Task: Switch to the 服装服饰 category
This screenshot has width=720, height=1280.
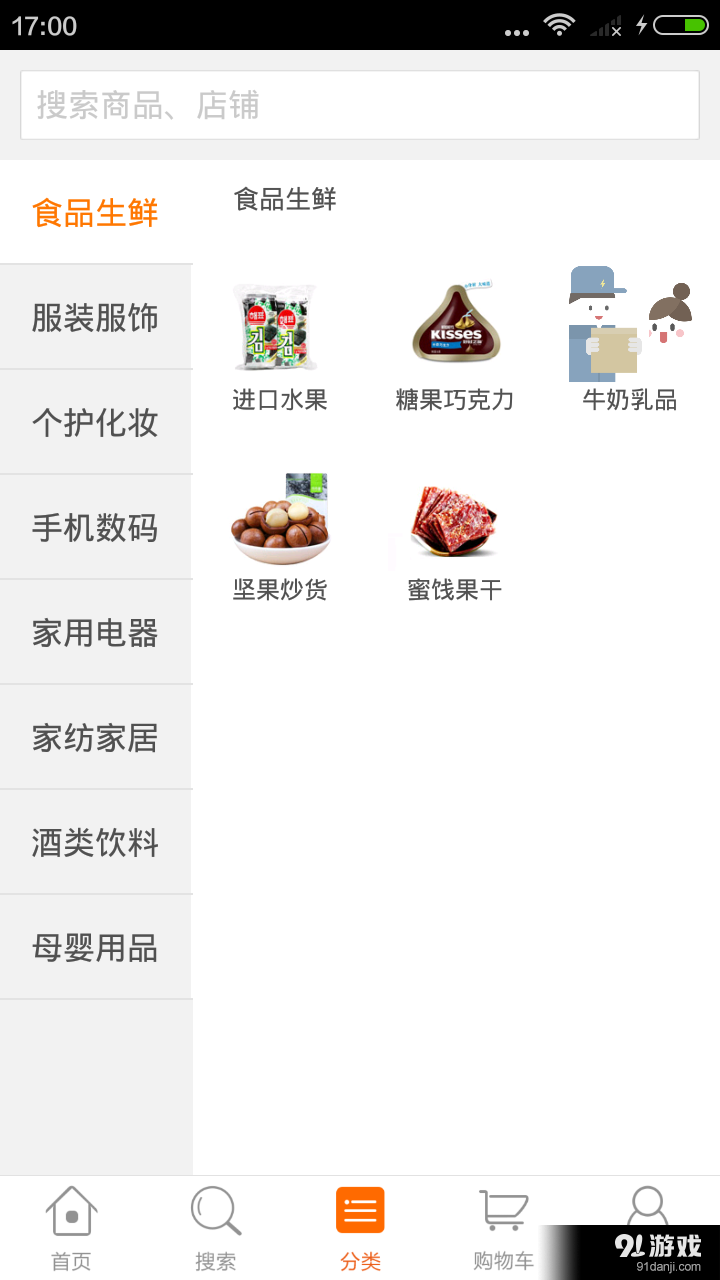Action: (x=96, y=316)
